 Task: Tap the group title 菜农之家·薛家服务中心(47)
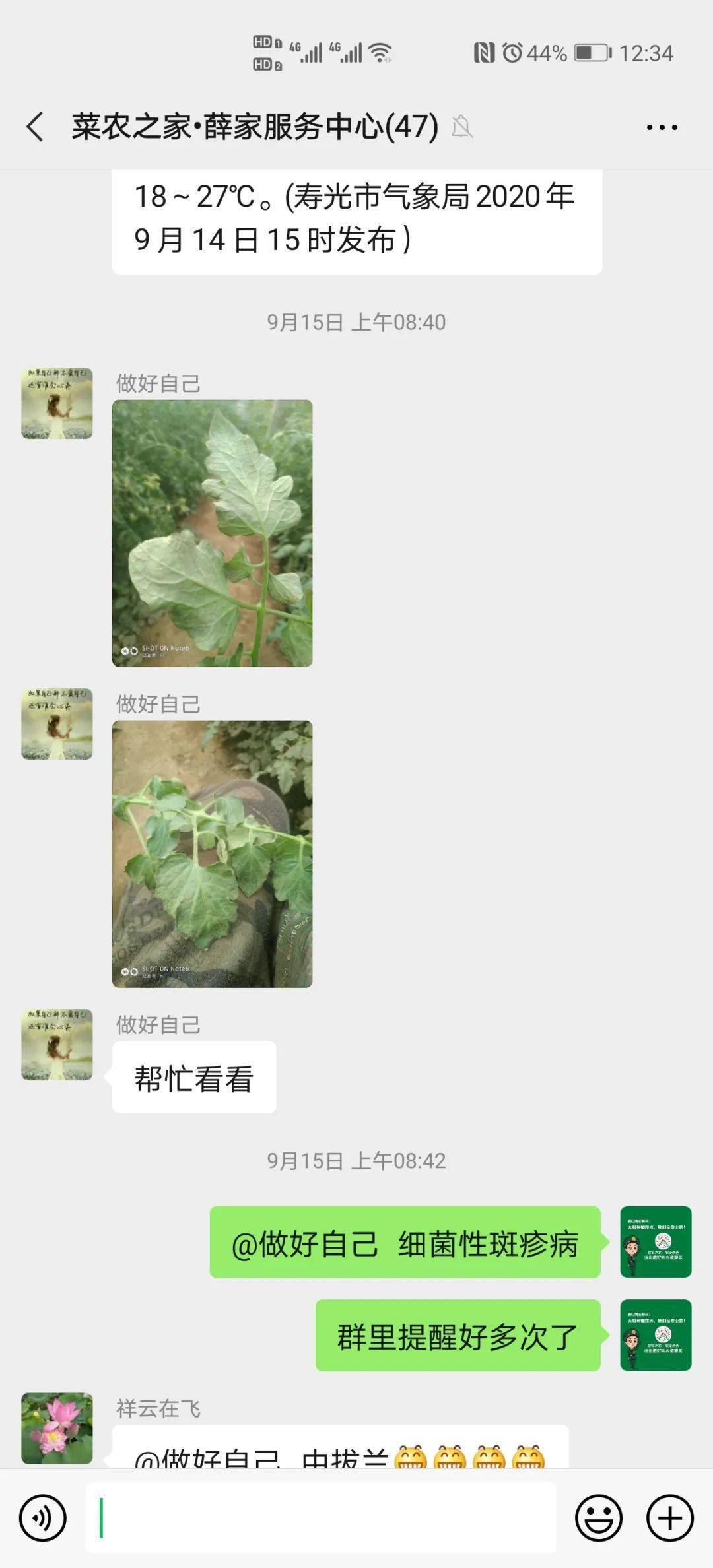(251, 127)
